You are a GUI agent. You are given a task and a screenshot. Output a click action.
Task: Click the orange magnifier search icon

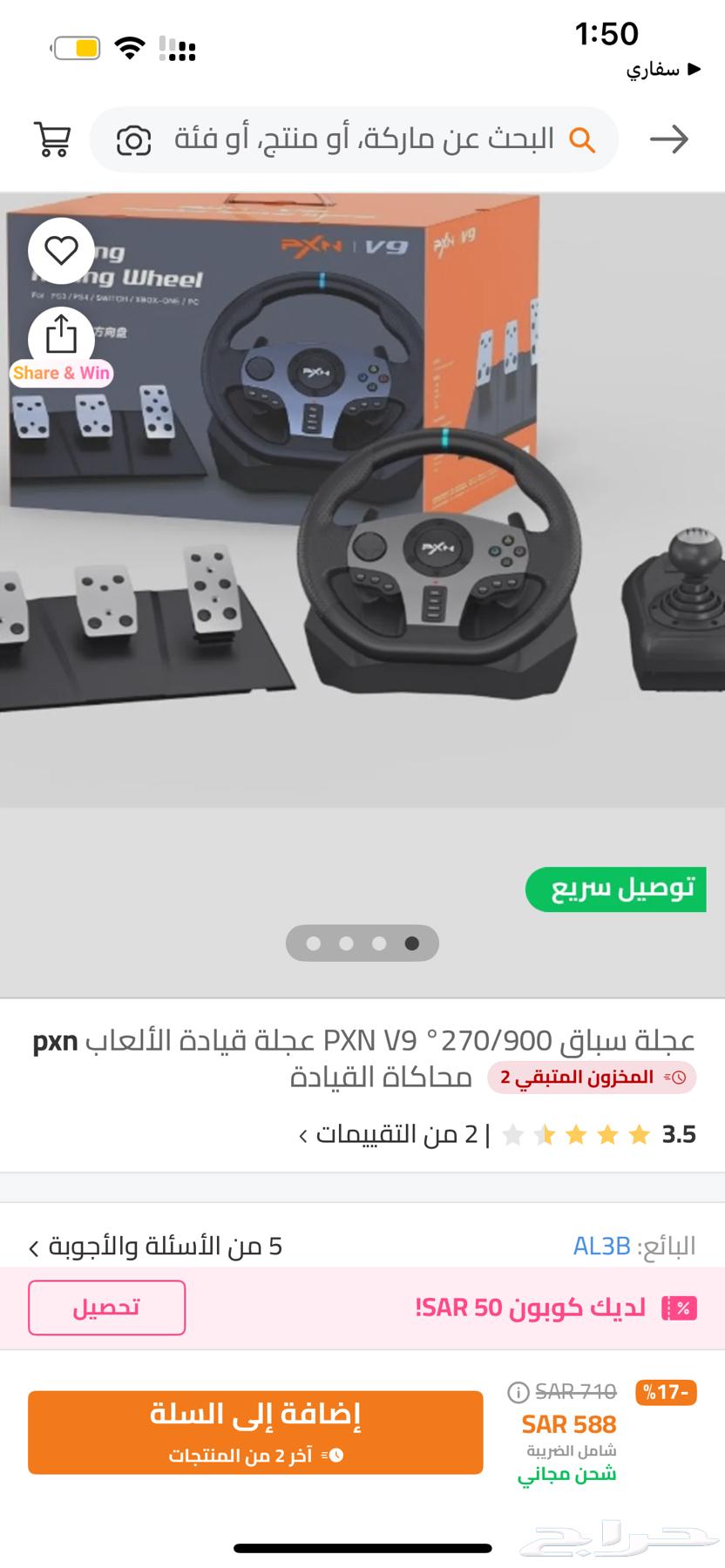(x=582, y=139)
